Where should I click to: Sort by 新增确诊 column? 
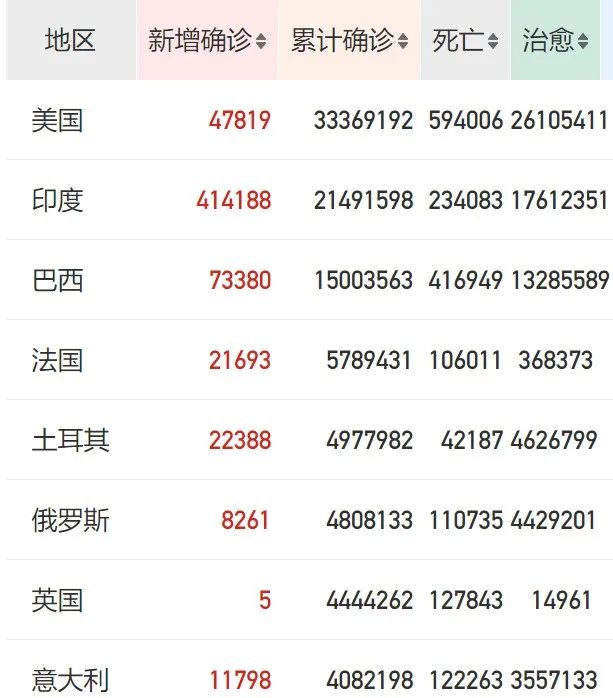click(x=261, y=42)
